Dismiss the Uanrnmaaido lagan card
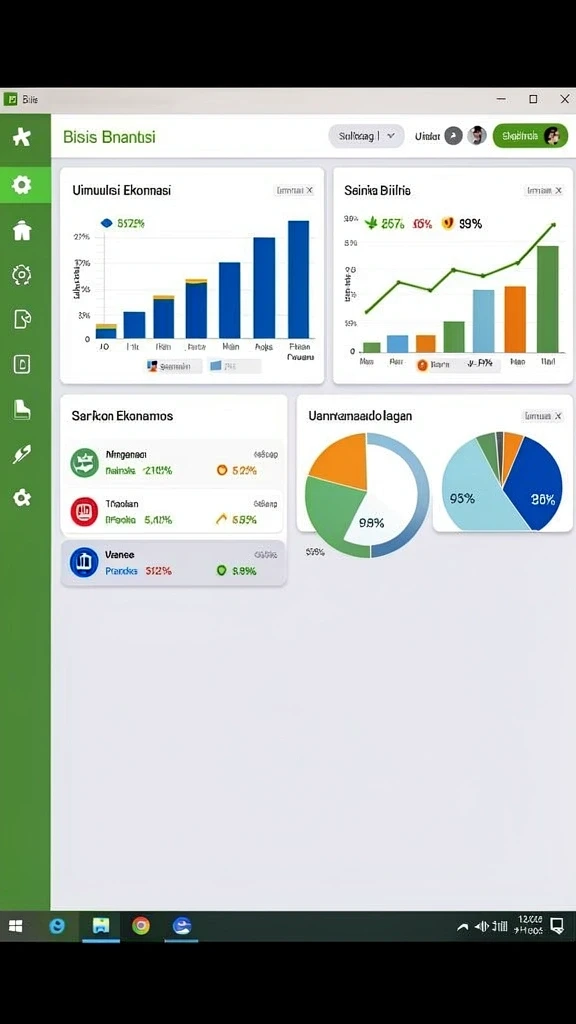The width and height of the screenshot is (576, 1024). point(558,415)
